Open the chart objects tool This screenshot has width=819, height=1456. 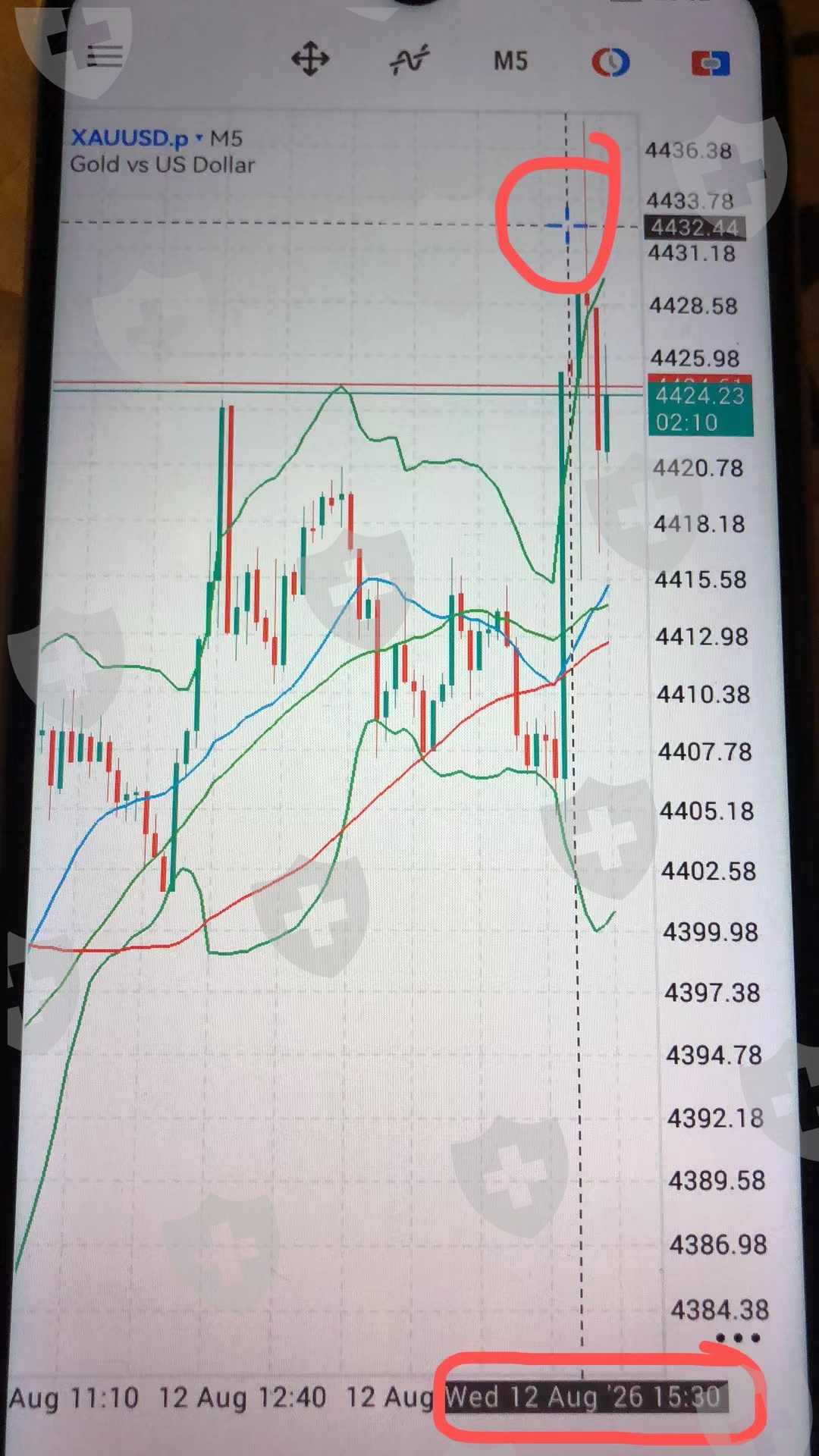(x=610, y=62)
